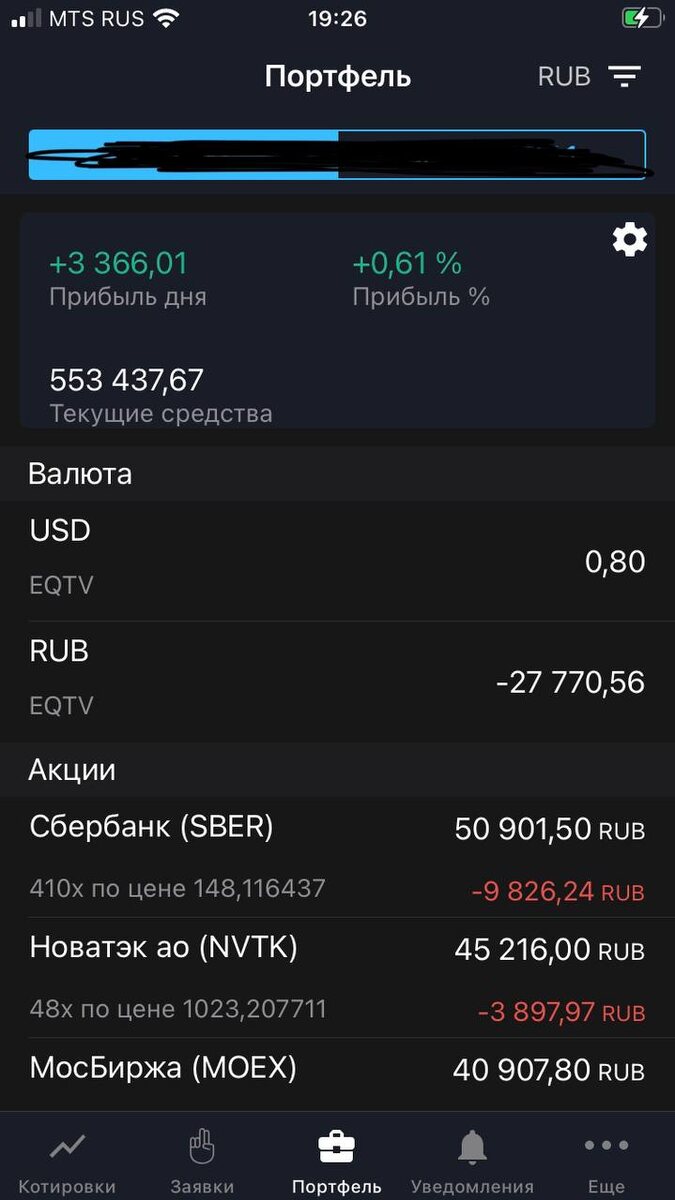Open the Сбербанк (SBER) position
The width and height of the screenshot is (675, 1200).
pyautogui.click(x=337, y=858)
